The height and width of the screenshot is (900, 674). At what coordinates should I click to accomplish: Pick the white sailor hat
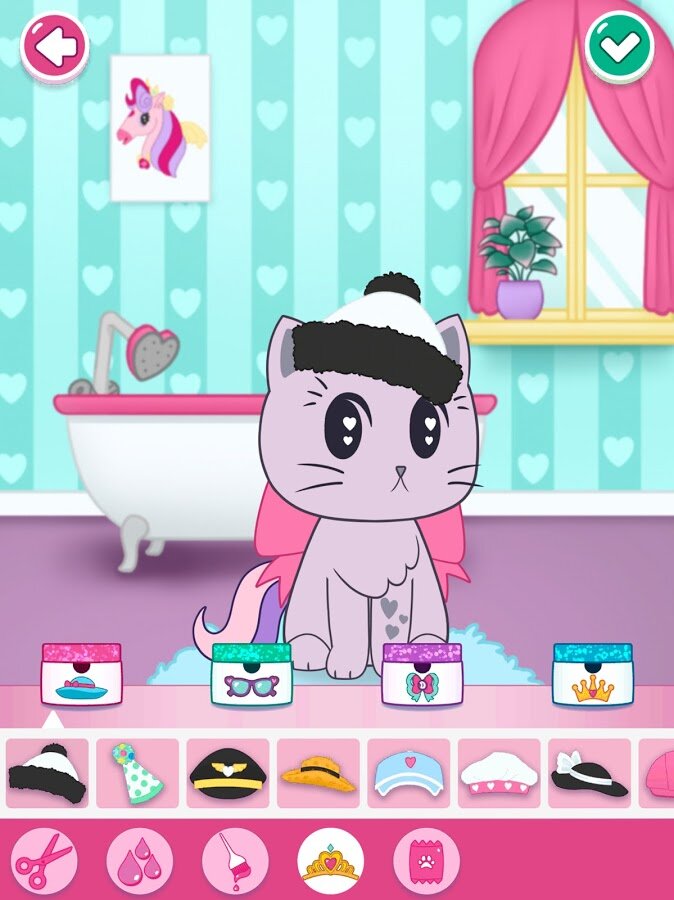499,773
